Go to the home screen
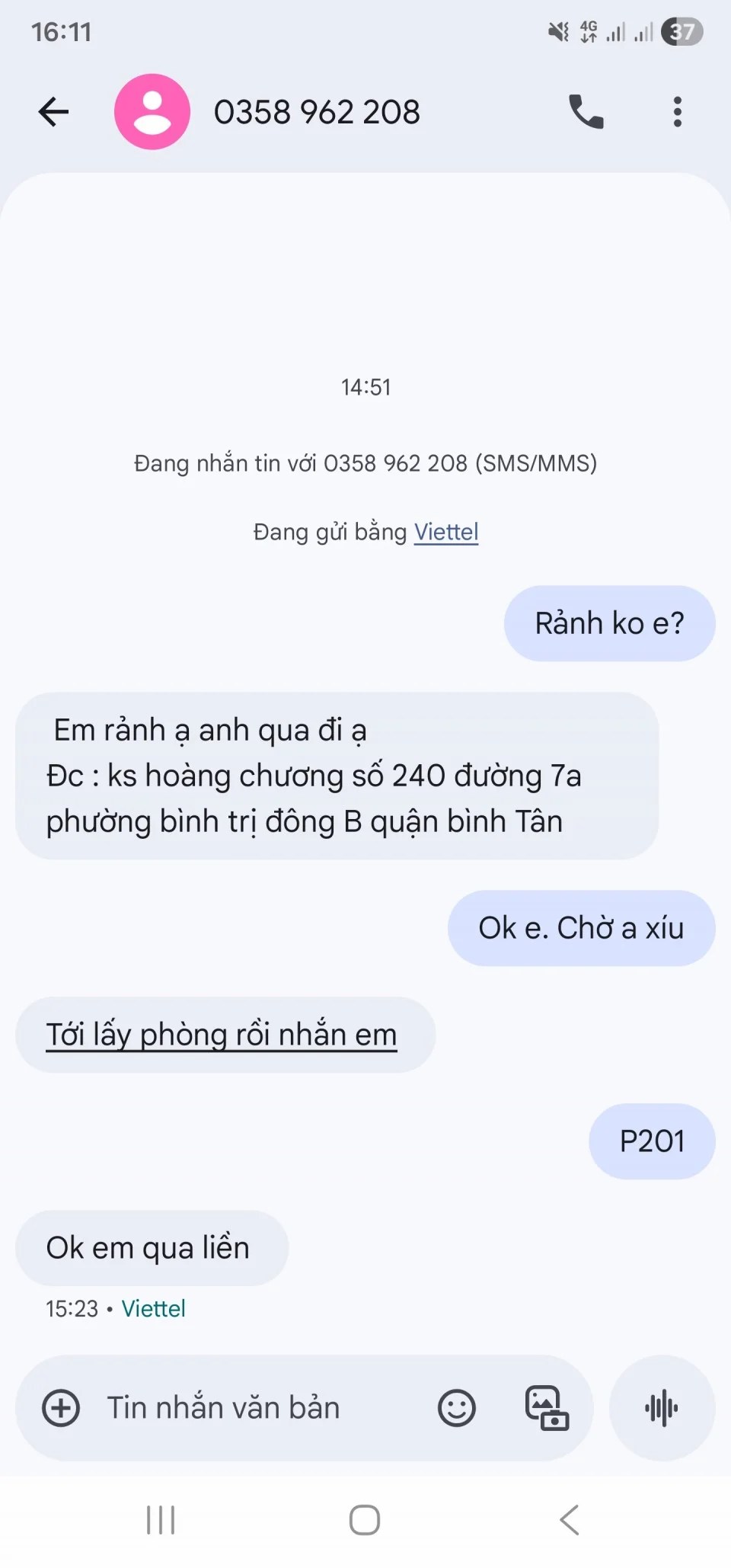 365,1520
